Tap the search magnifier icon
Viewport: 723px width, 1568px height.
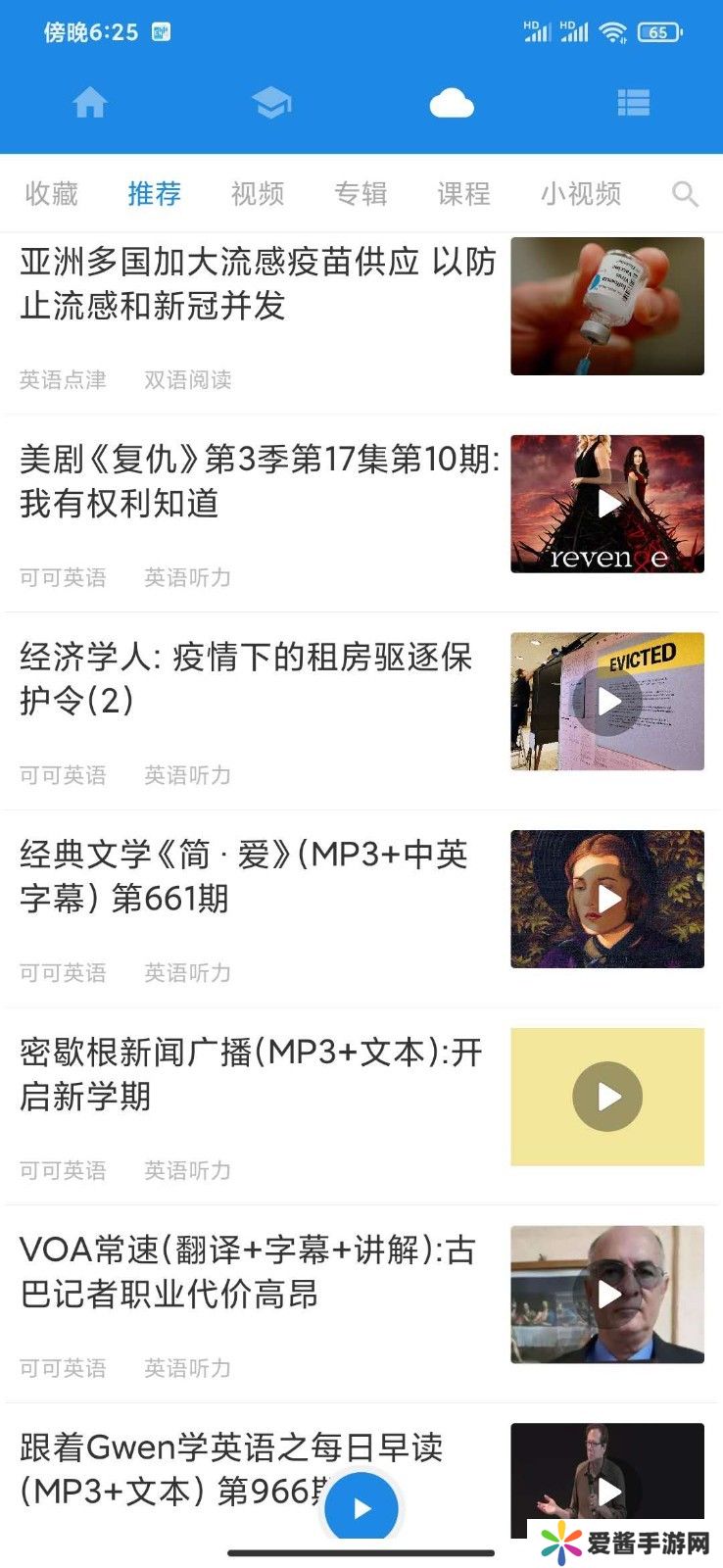coord(685,194)
